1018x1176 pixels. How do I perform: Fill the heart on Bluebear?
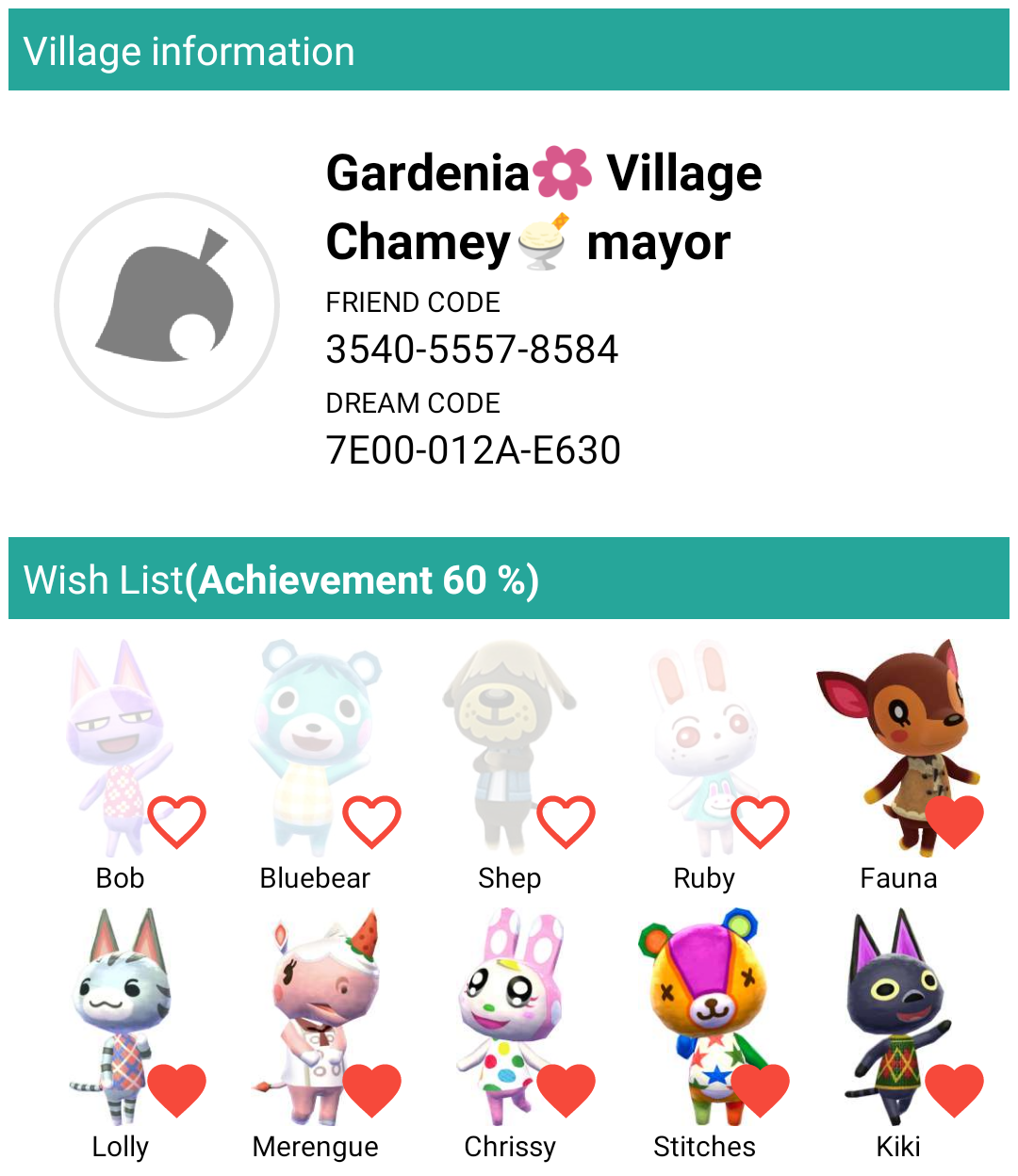(371, 822)
